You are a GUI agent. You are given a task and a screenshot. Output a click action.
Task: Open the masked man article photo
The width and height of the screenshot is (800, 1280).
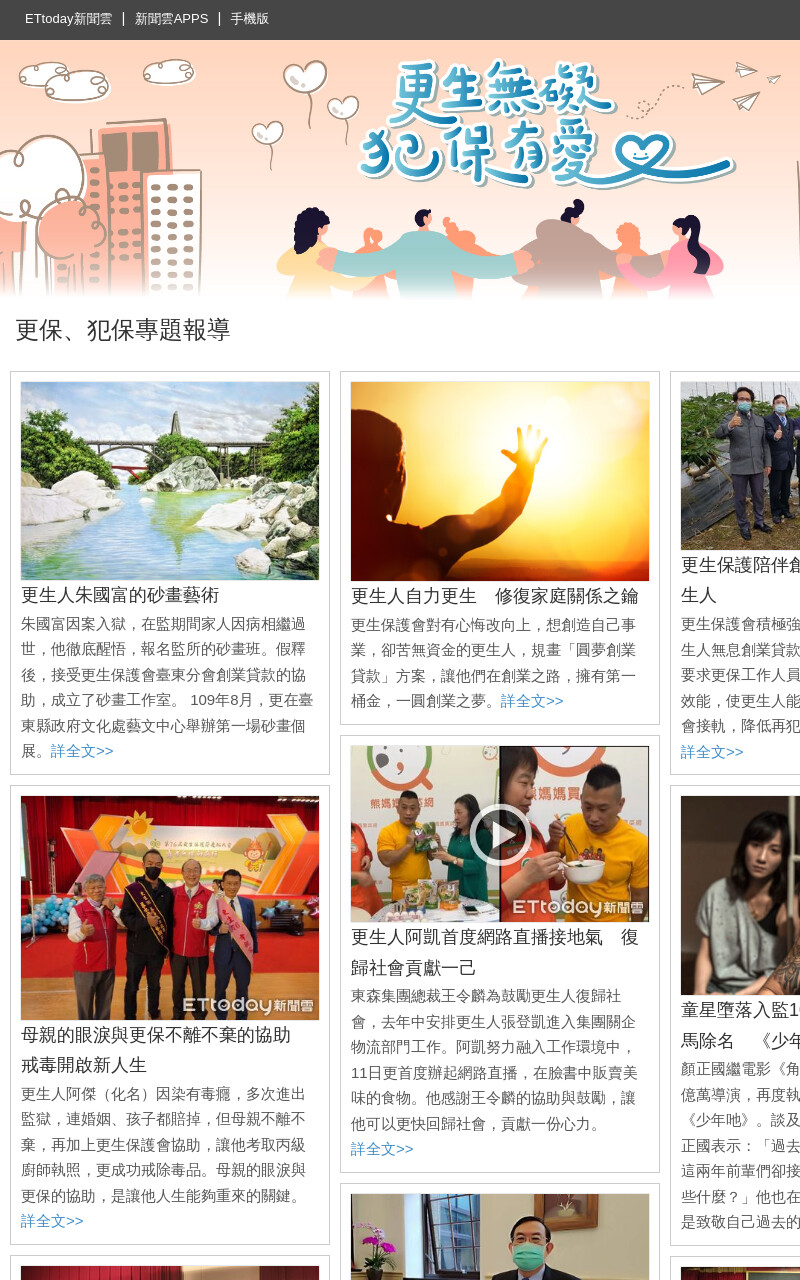click(500, 1237)
